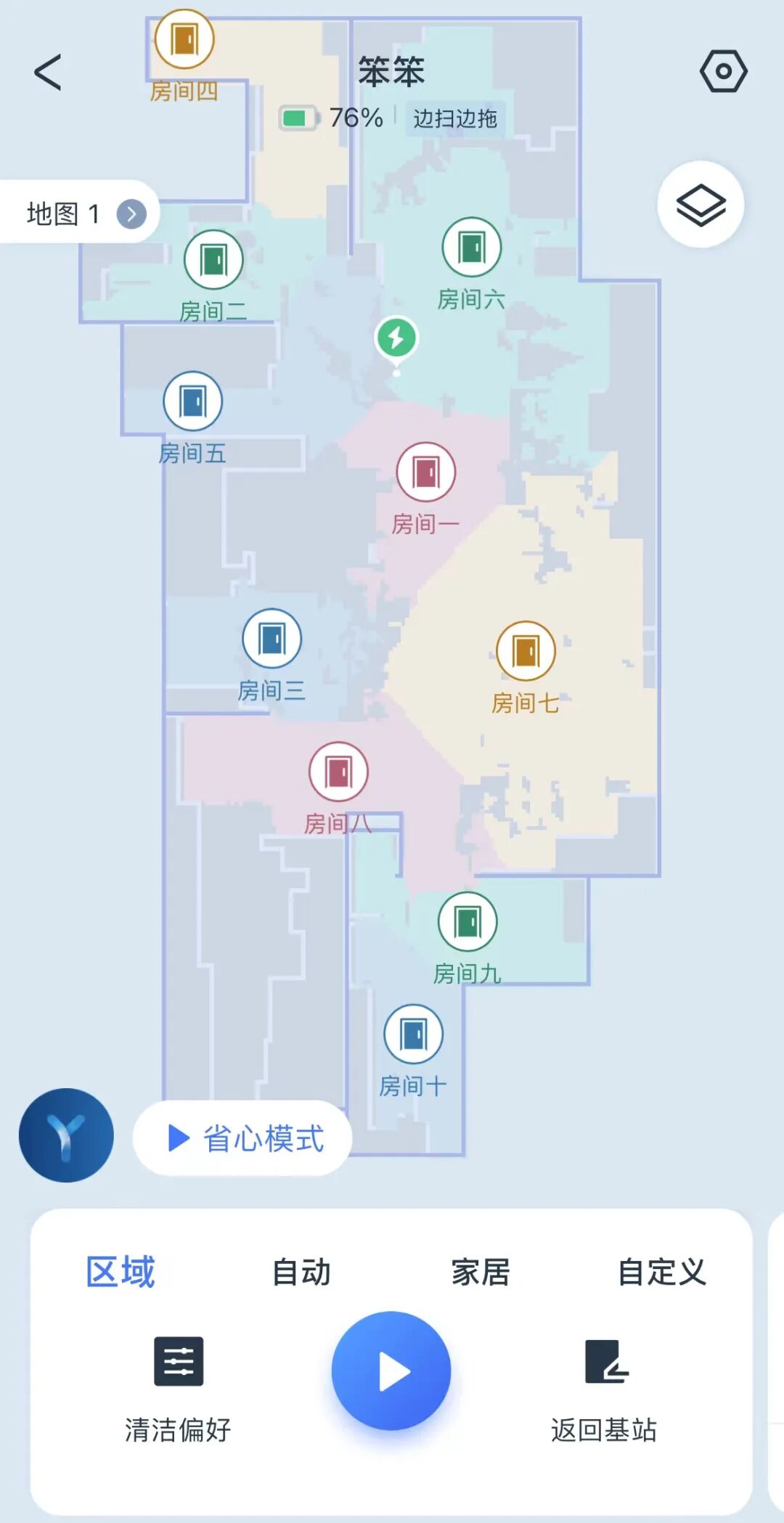Open the hexagon settings icon

723,71
